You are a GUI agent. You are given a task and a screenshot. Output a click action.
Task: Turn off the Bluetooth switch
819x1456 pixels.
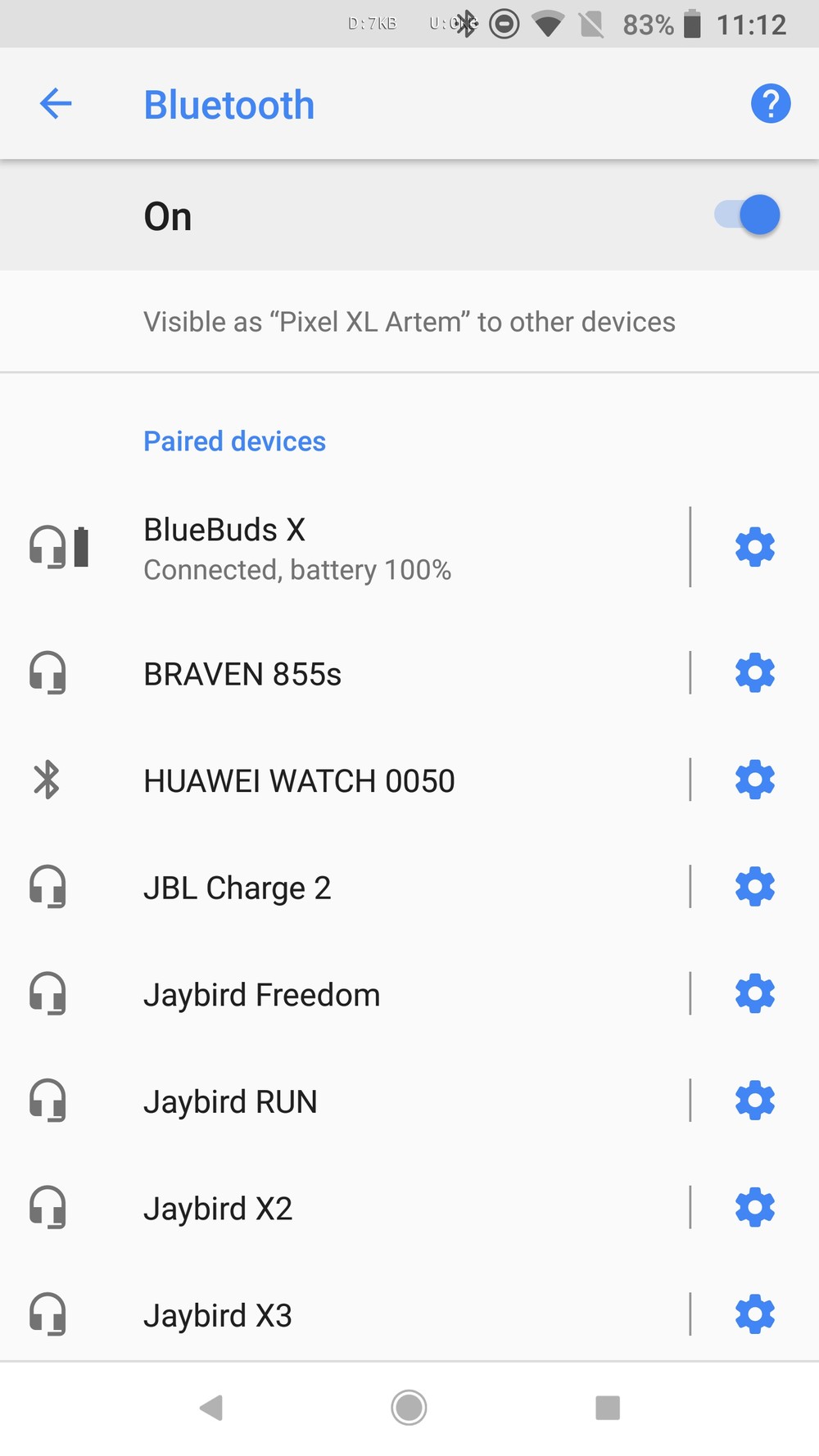[747, 215]
